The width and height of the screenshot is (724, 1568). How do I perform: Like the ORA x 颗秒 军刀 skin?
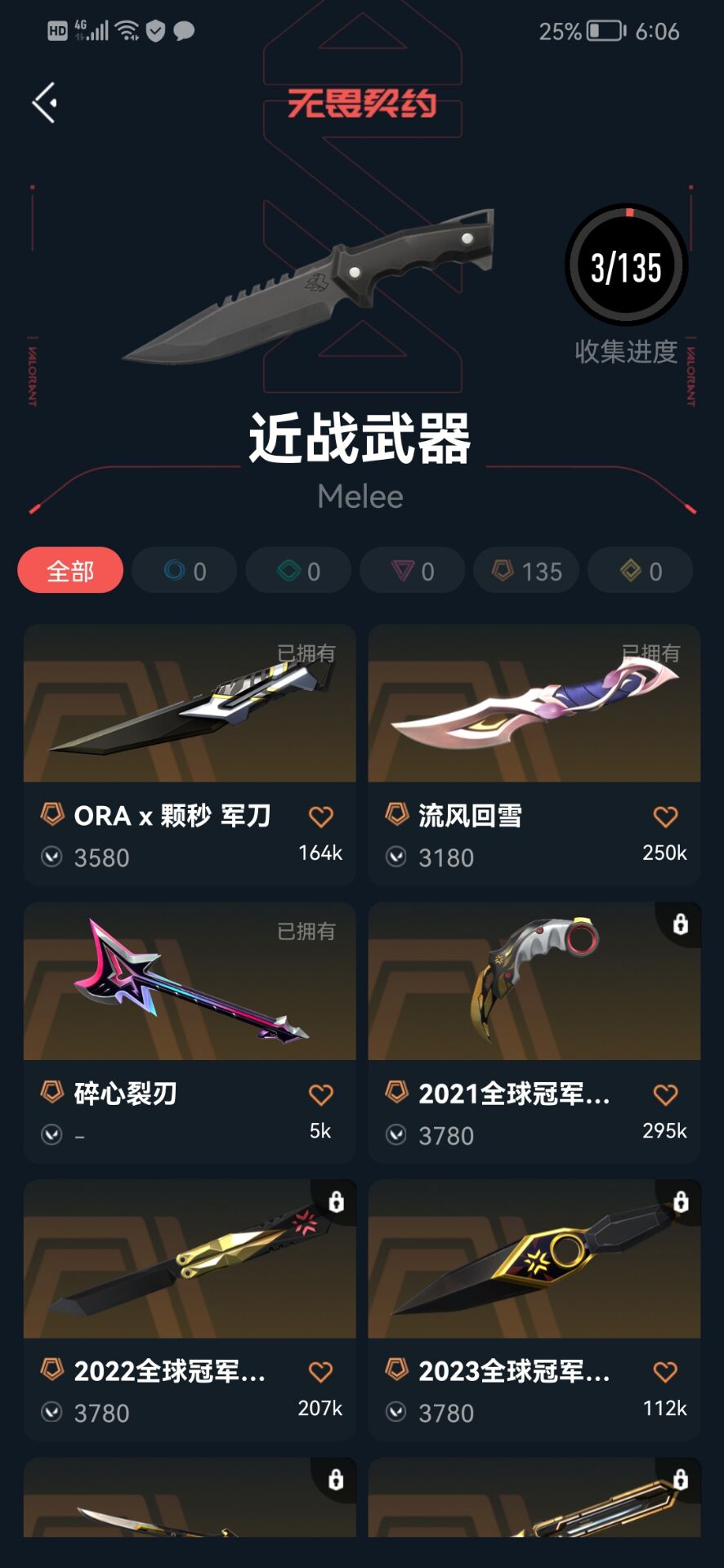[x=321, y=817]
